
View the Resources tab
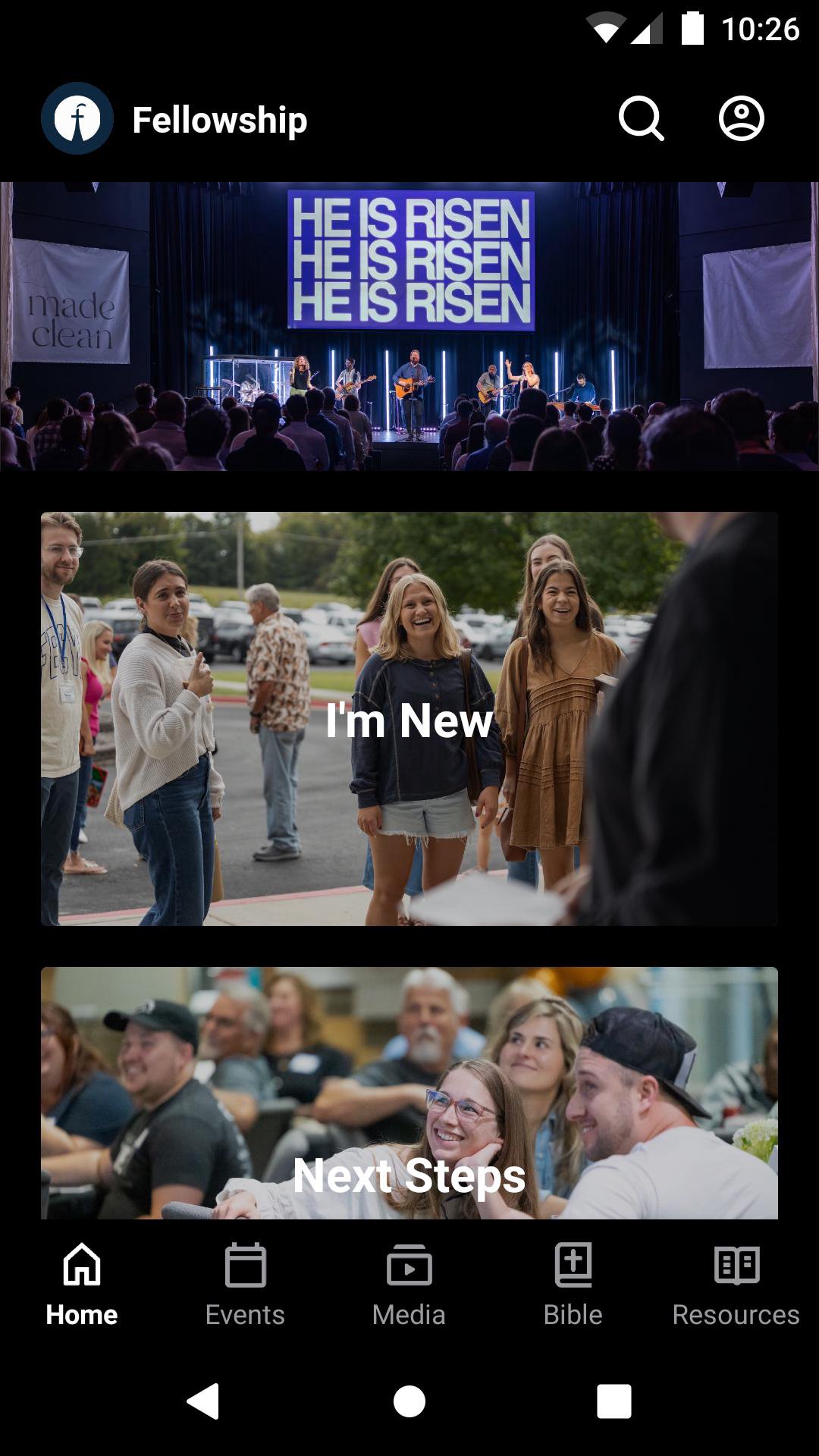tap(736, 1284)
